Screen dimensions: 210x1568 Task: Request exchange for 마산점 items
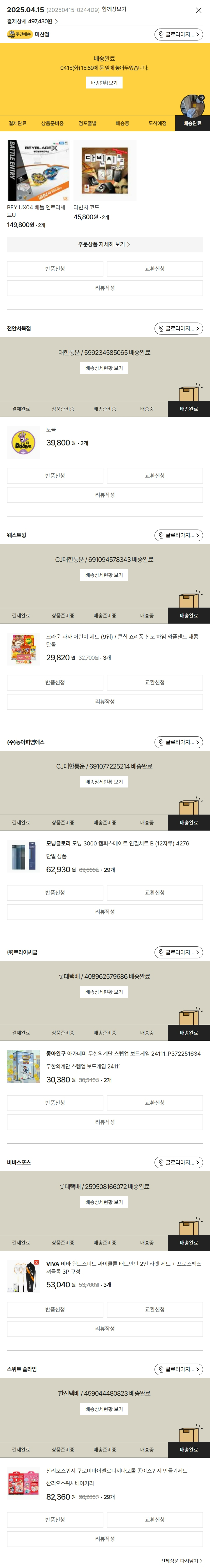155,268
